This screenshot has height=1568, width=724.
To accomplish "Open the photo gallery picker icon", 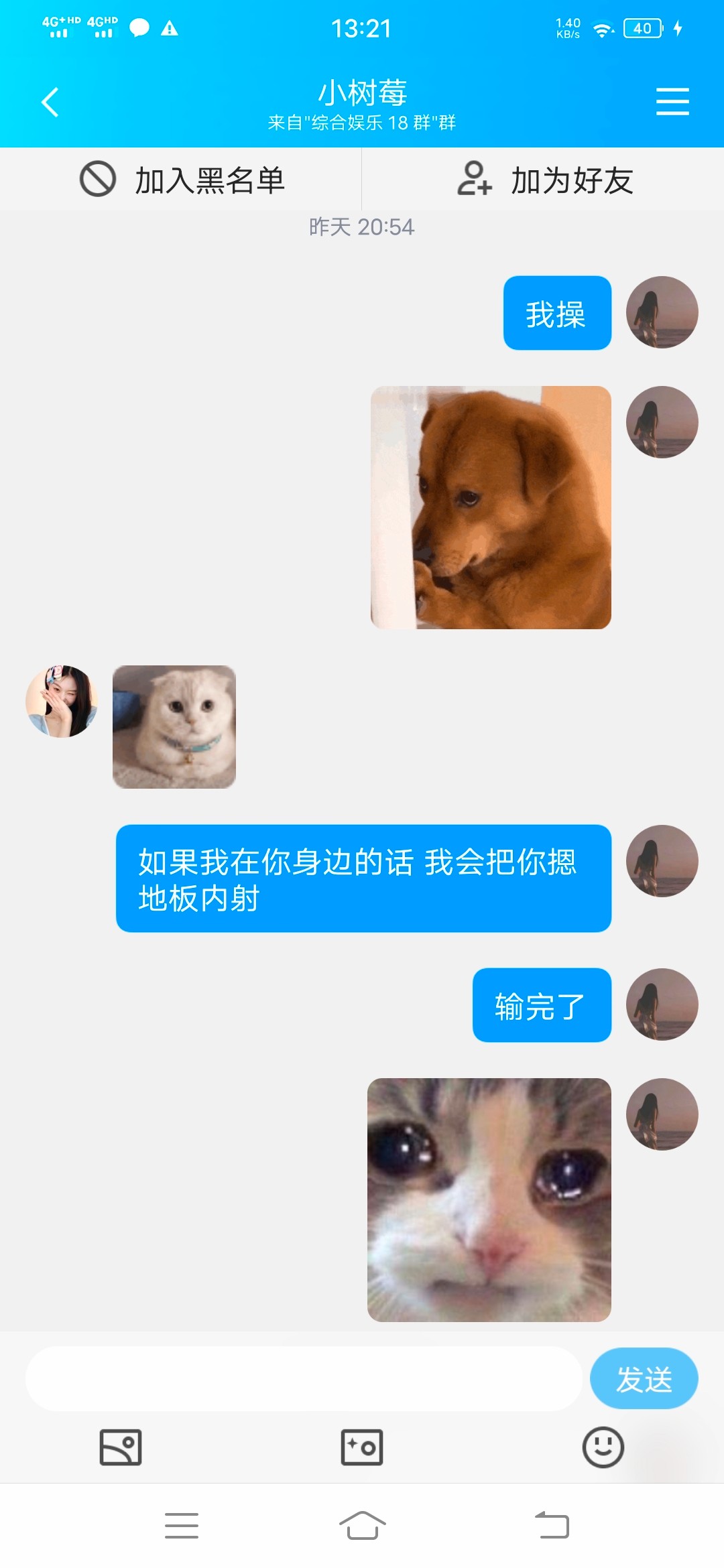I will pos(121,1447).
